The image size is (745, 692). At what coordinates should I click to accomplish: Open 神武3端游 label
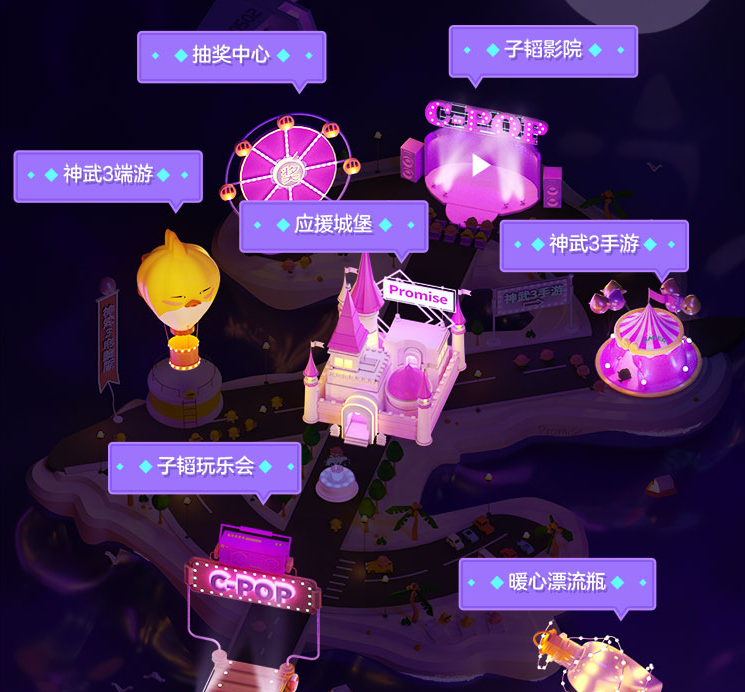coord(108,175)
